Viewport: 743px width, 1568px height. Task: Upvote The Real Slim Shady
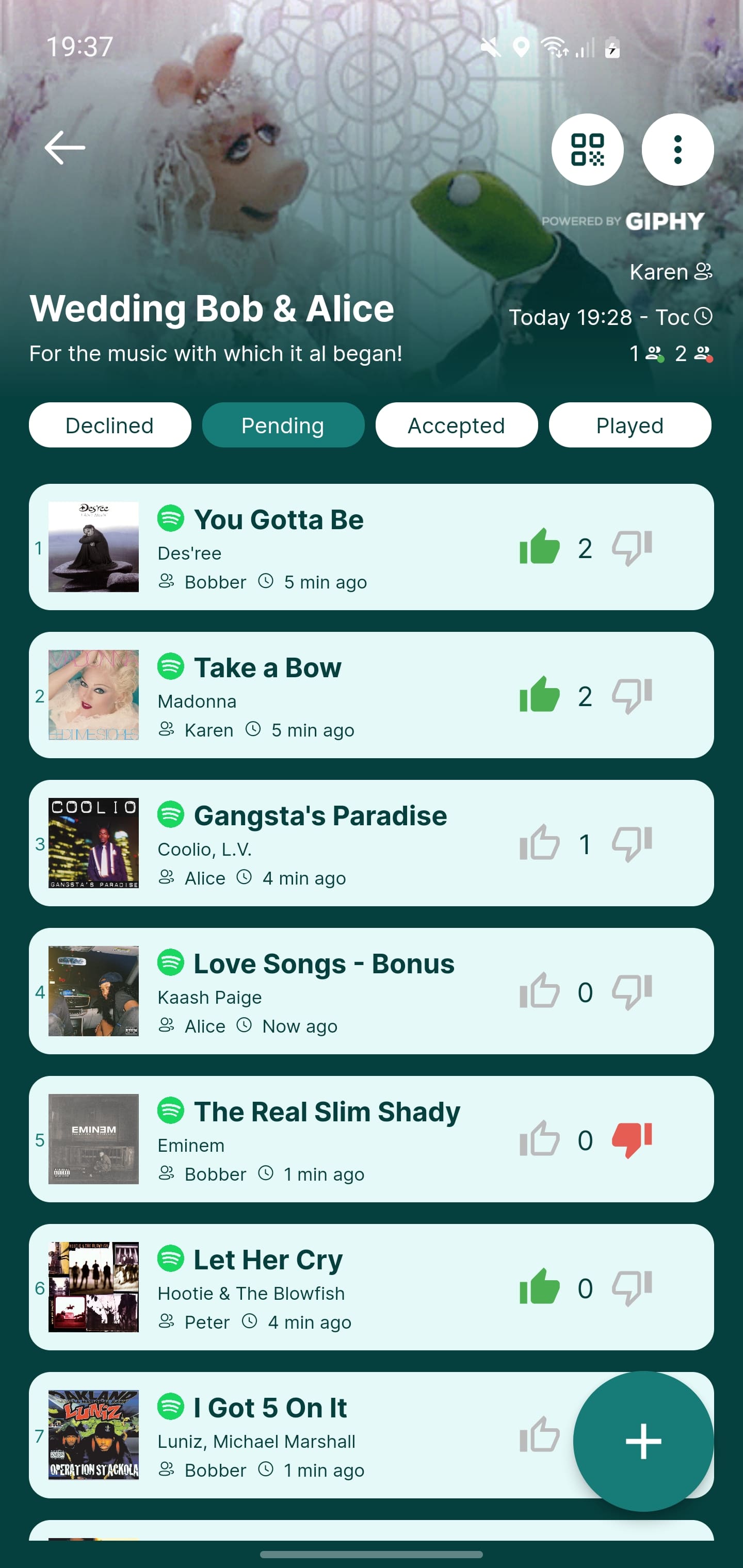540,1139
